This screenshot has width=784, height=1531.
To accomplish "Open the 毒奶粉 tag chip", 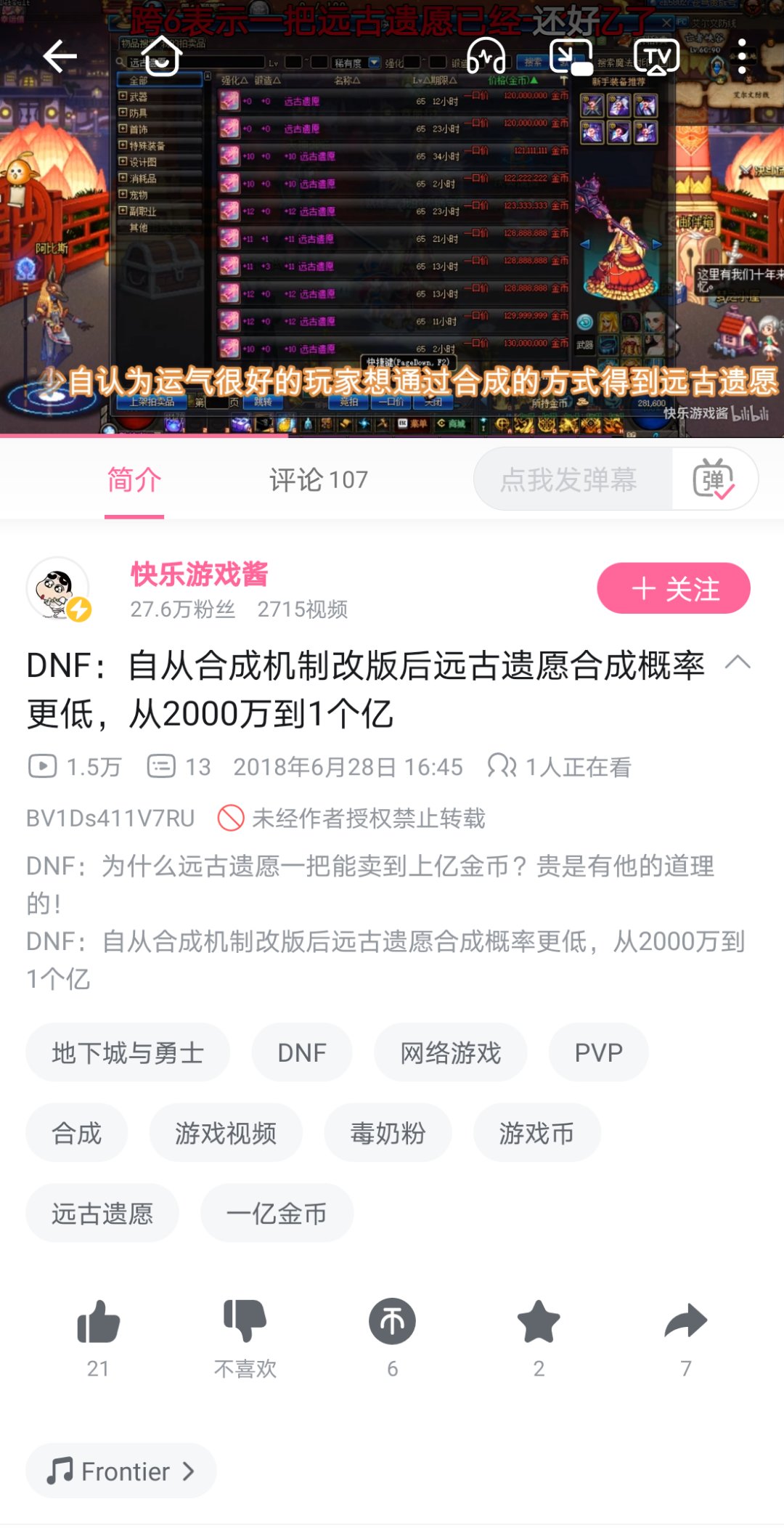I will pos(388,1133).
